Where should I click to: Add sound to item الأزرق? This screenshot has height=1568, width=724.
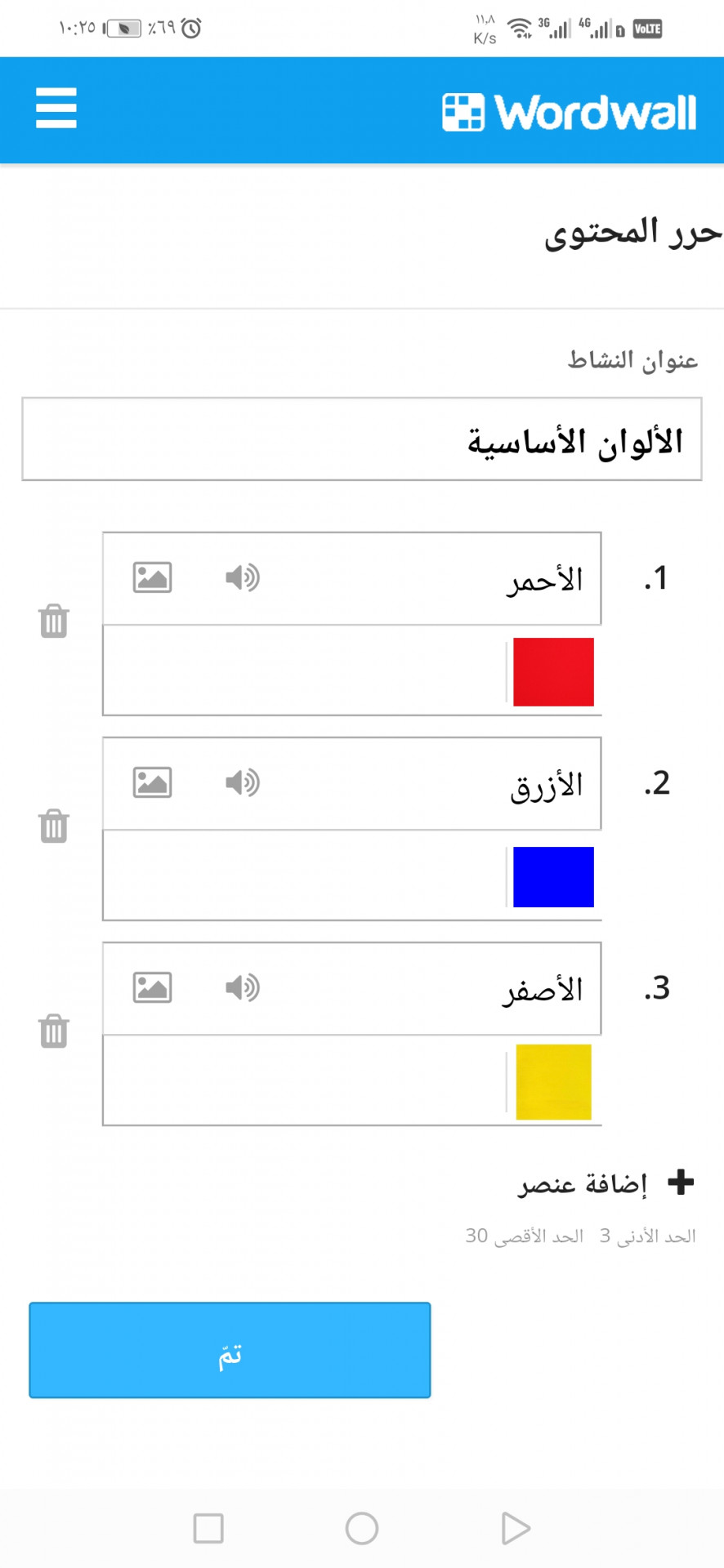tap(243, 782)
